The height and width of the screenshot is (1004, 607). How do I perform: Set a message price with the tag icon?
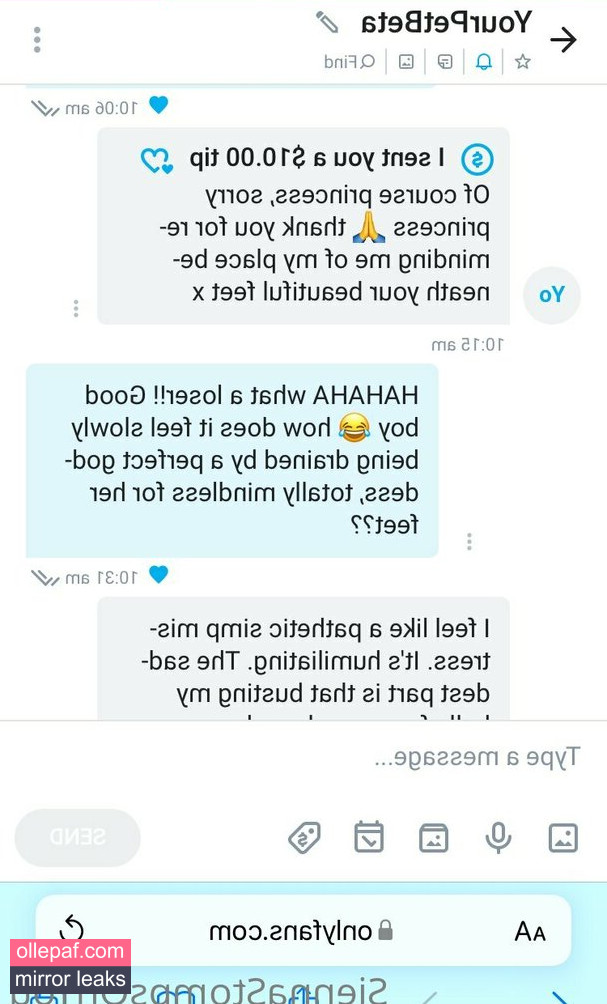(304, 837)
